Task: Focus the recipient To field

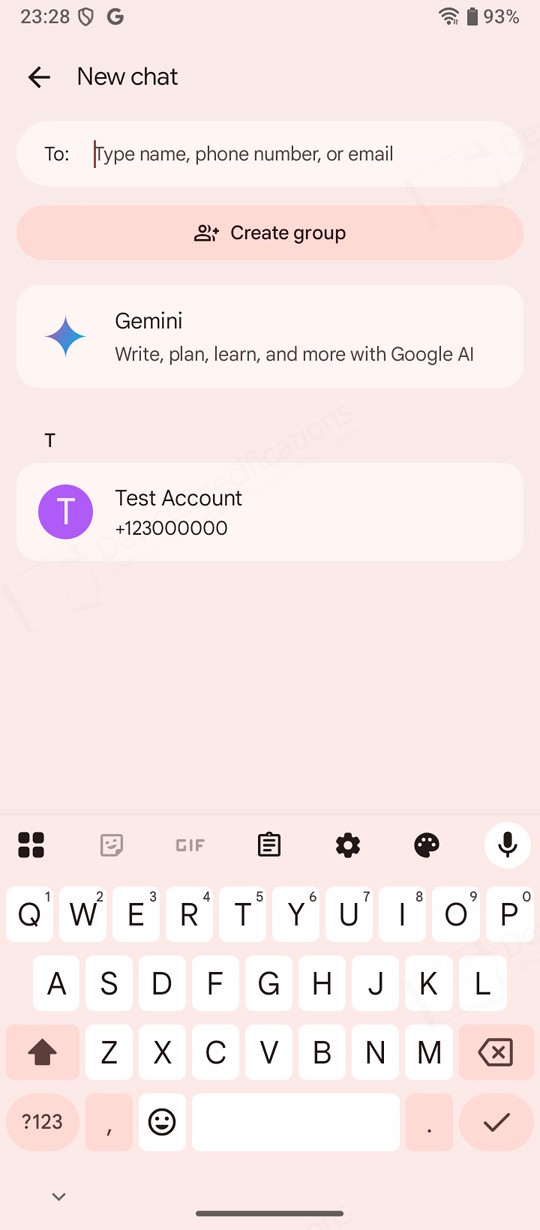Action: [270, 154]
